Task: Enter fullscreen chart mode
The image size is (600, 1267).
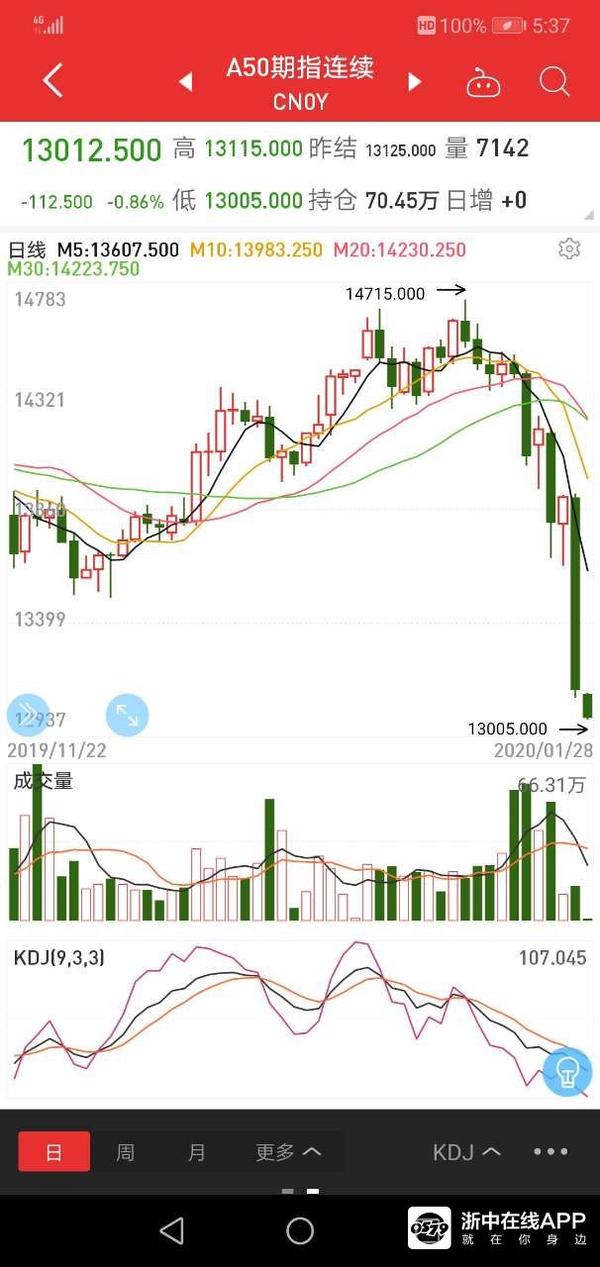Action: 127,715
